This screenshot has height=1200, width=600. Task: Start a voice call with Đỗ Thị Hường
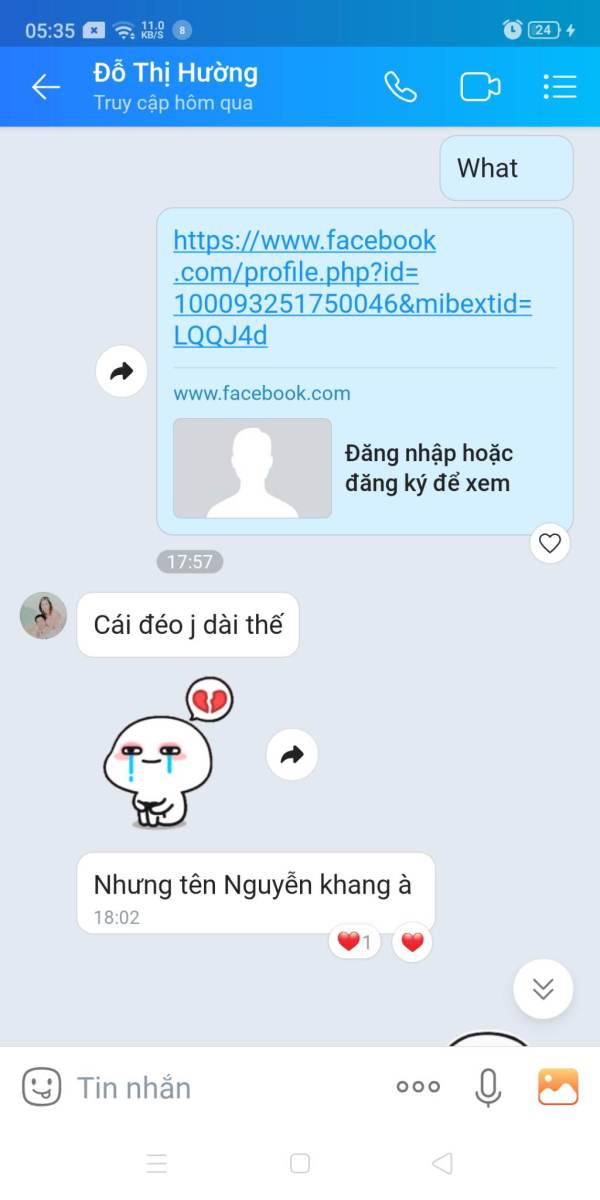point(400,87)
